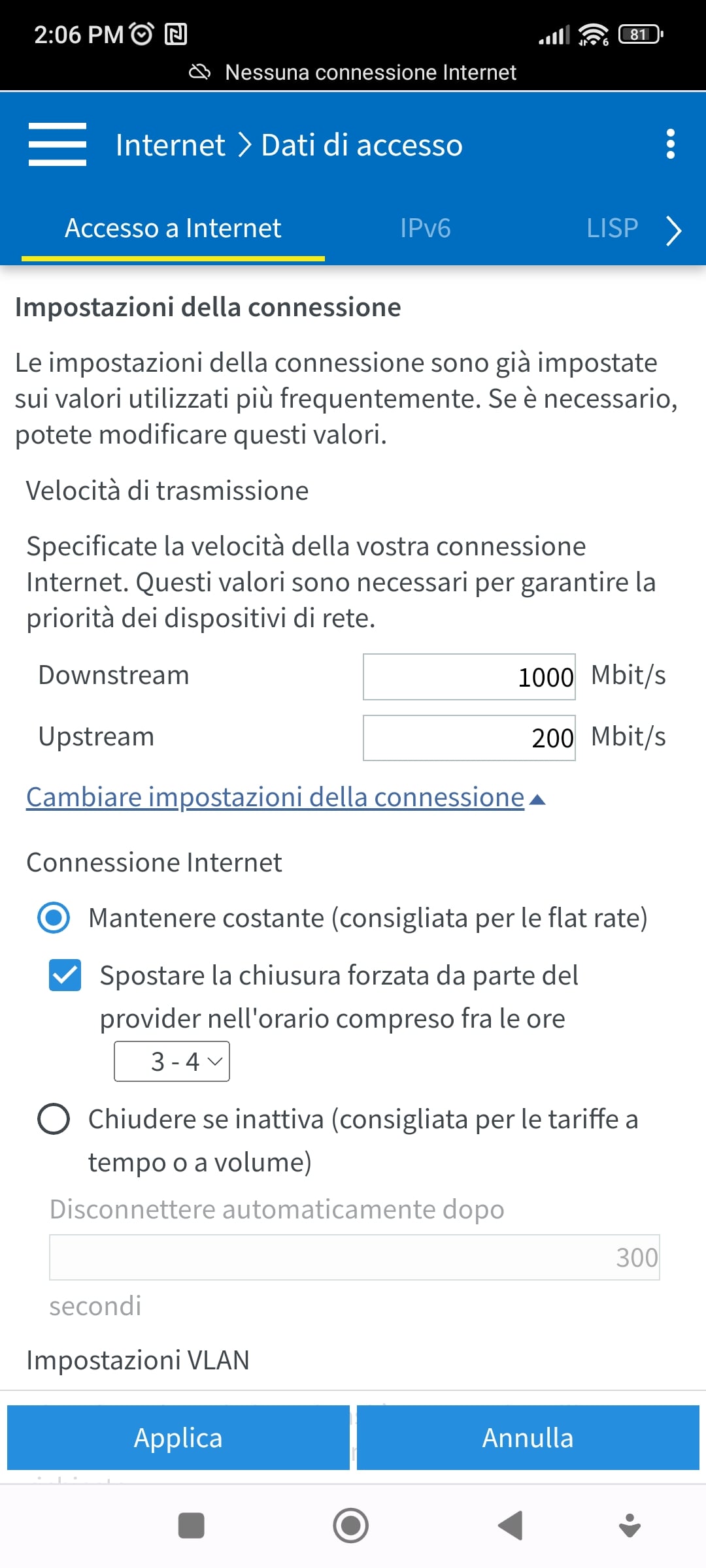Viewport: 706px width, 1568px height.
Task: Open the 3 - 4 hour dropdown
Action: pyautogui.click(x=172, y=1061)
